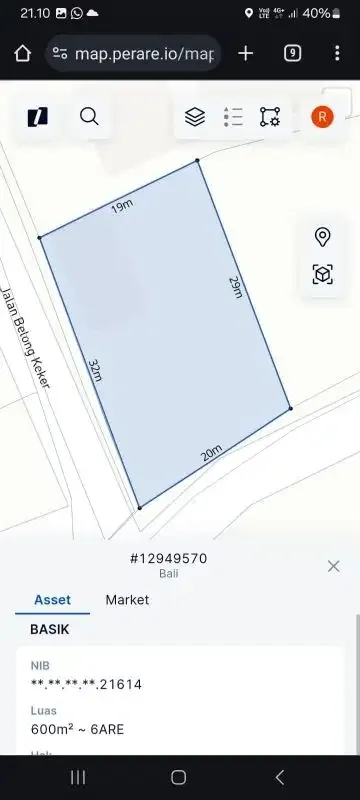Image resolution: width=360 pixels, height=800 pixels.
Task: Select the Asset tab
Action: [53, 600]
